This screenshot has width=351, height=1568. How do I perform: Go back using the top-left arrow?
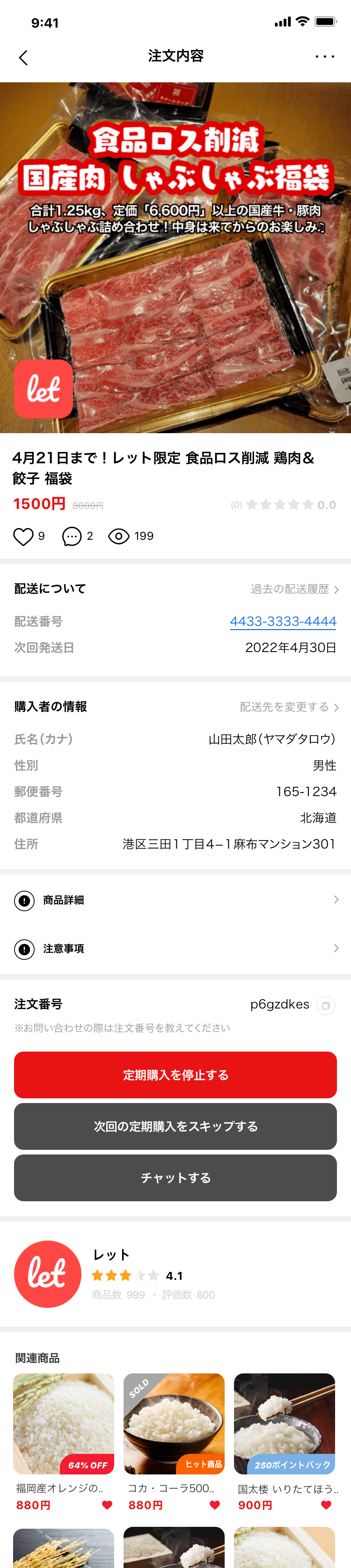point(23,58)
